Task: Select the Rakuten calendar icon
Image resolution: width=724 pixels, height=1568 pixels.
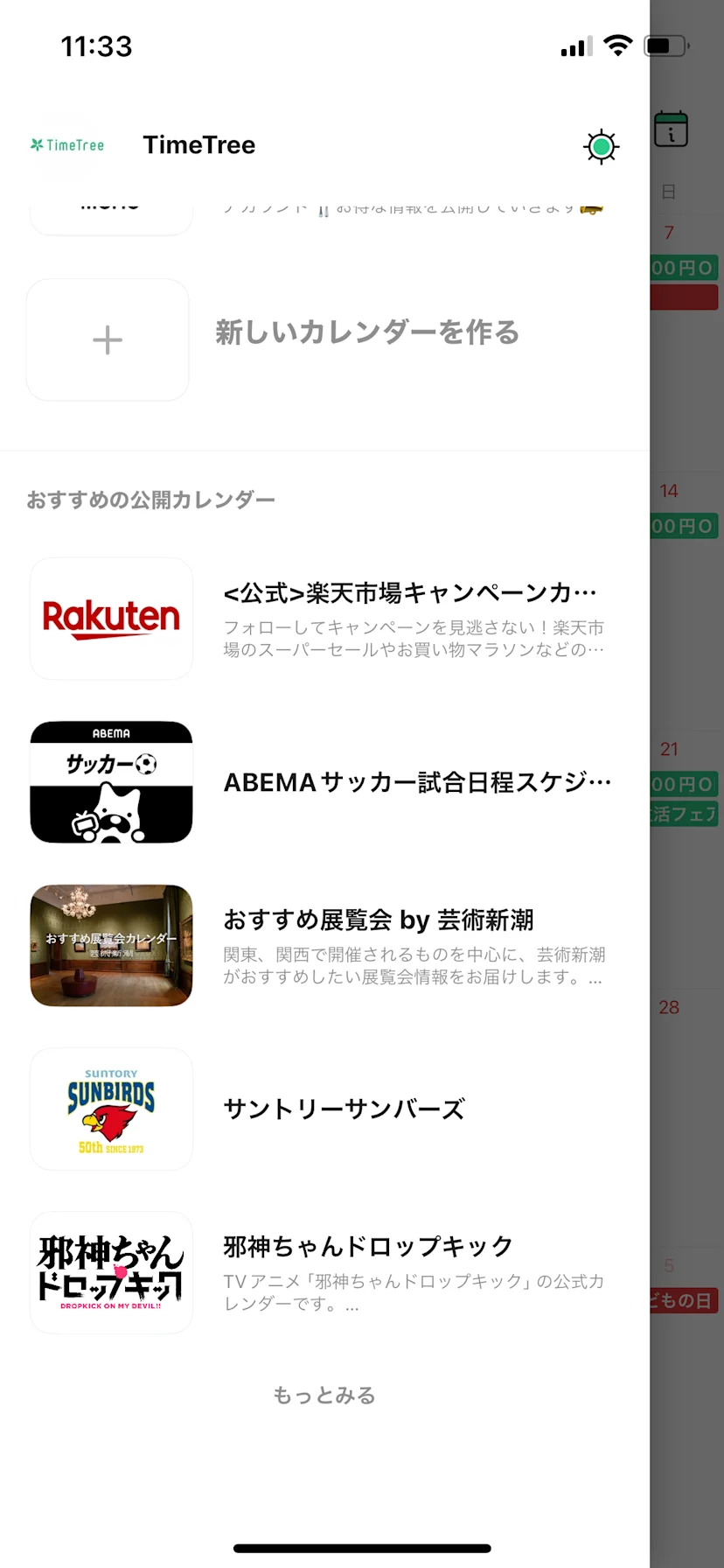Action: coord(110,618)
